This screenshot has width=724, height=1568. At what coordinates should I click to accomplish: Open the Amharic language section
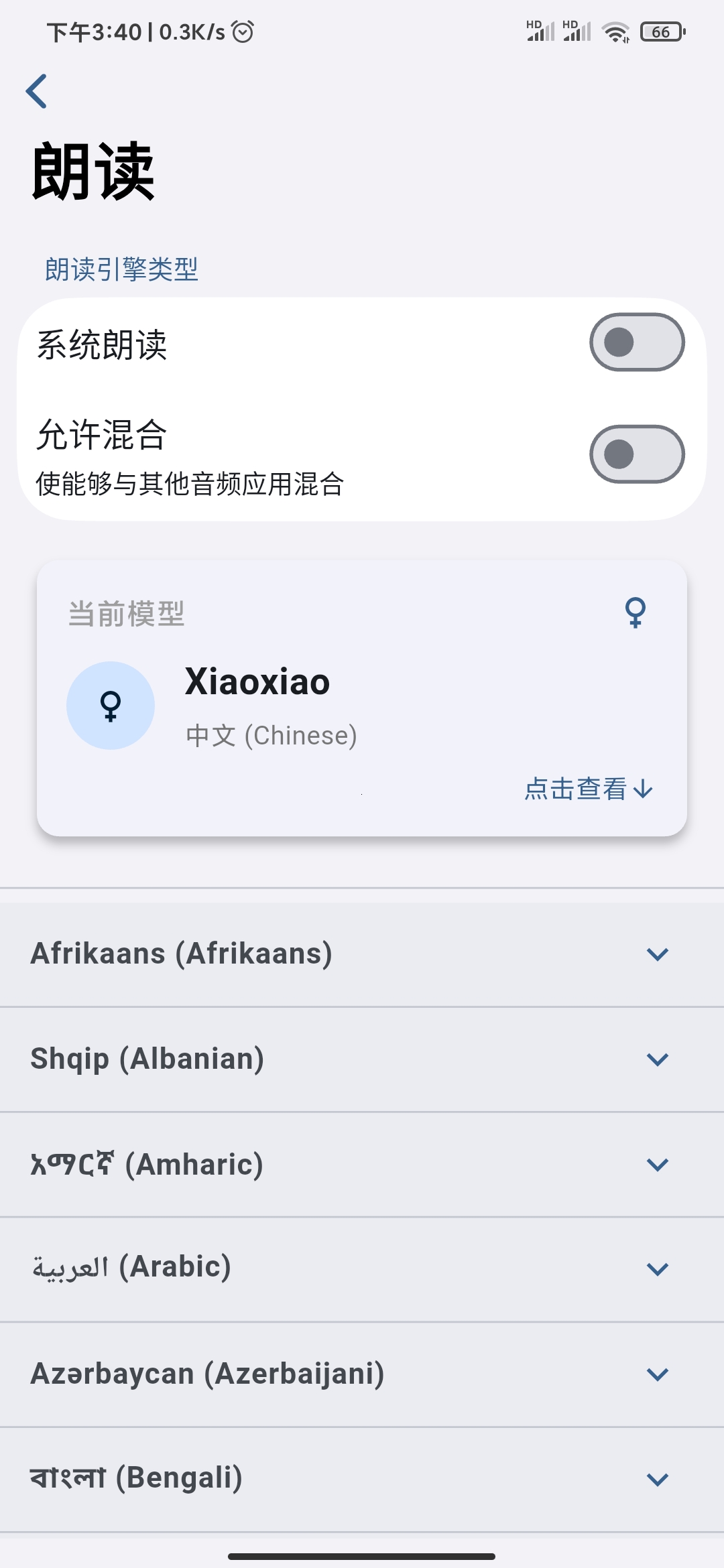coord(362,1165)
